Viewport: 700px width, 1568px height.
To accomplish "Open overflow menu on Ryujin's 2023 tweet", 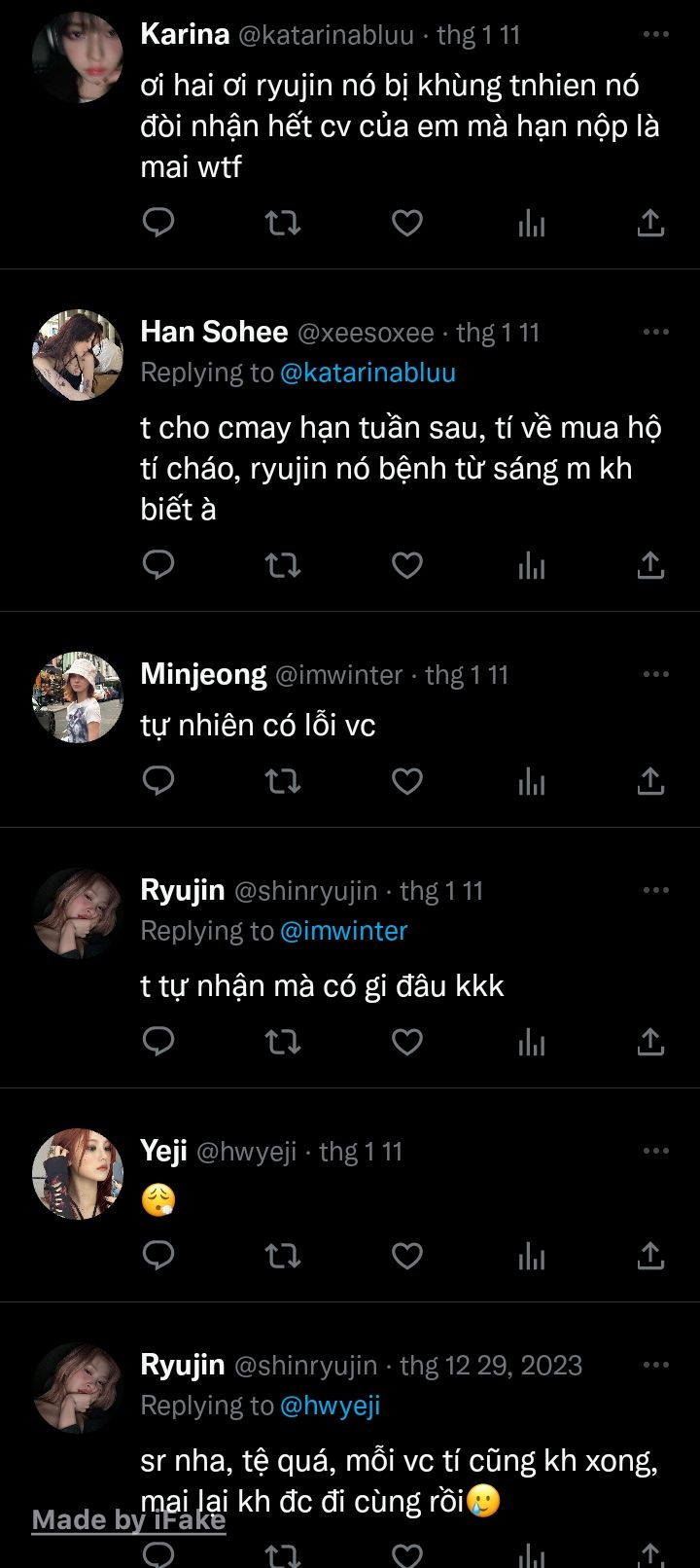I will click(656, 1365).
